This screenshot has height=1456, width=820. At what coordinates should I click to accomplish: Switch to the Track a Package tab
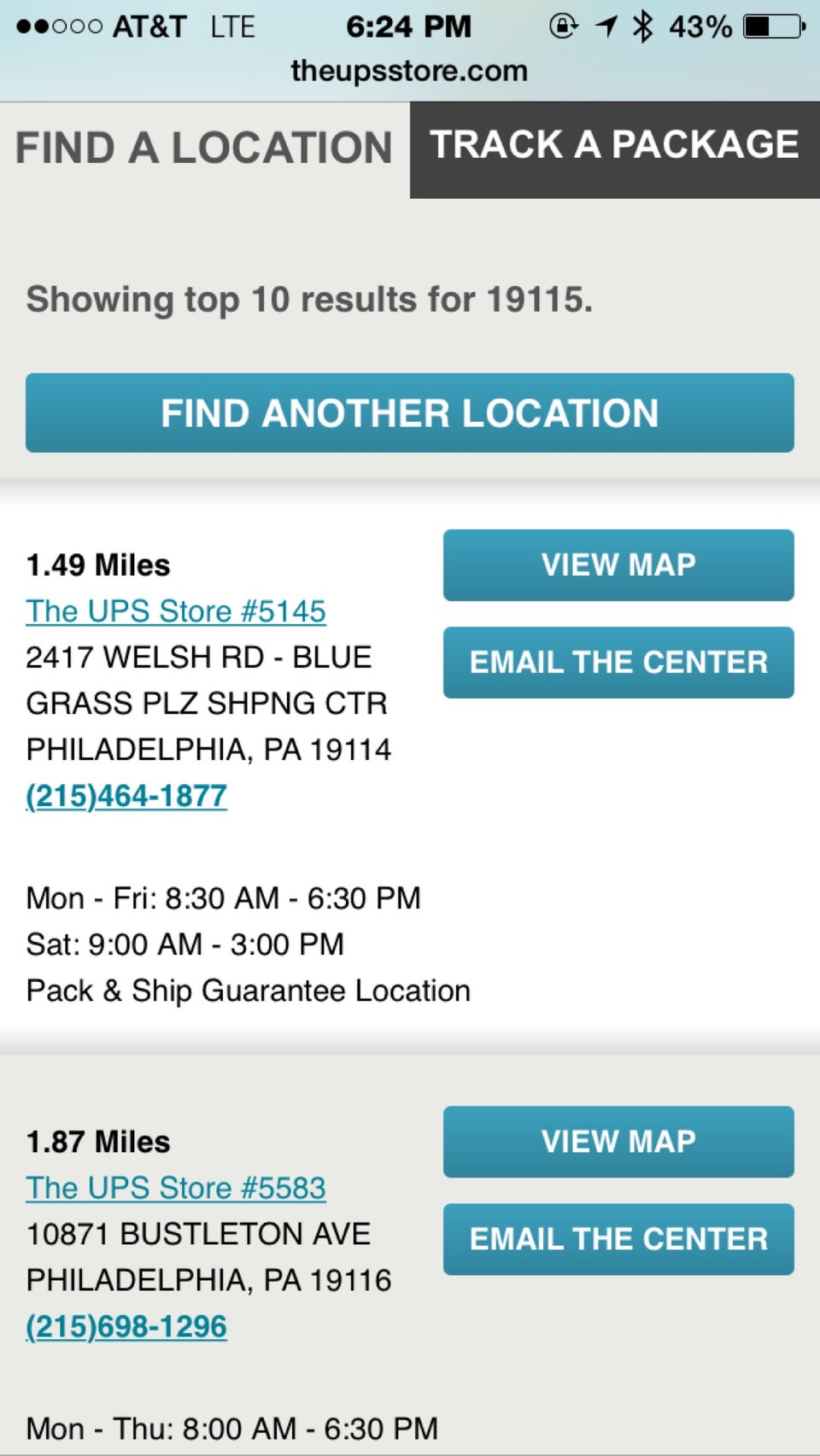614,146
